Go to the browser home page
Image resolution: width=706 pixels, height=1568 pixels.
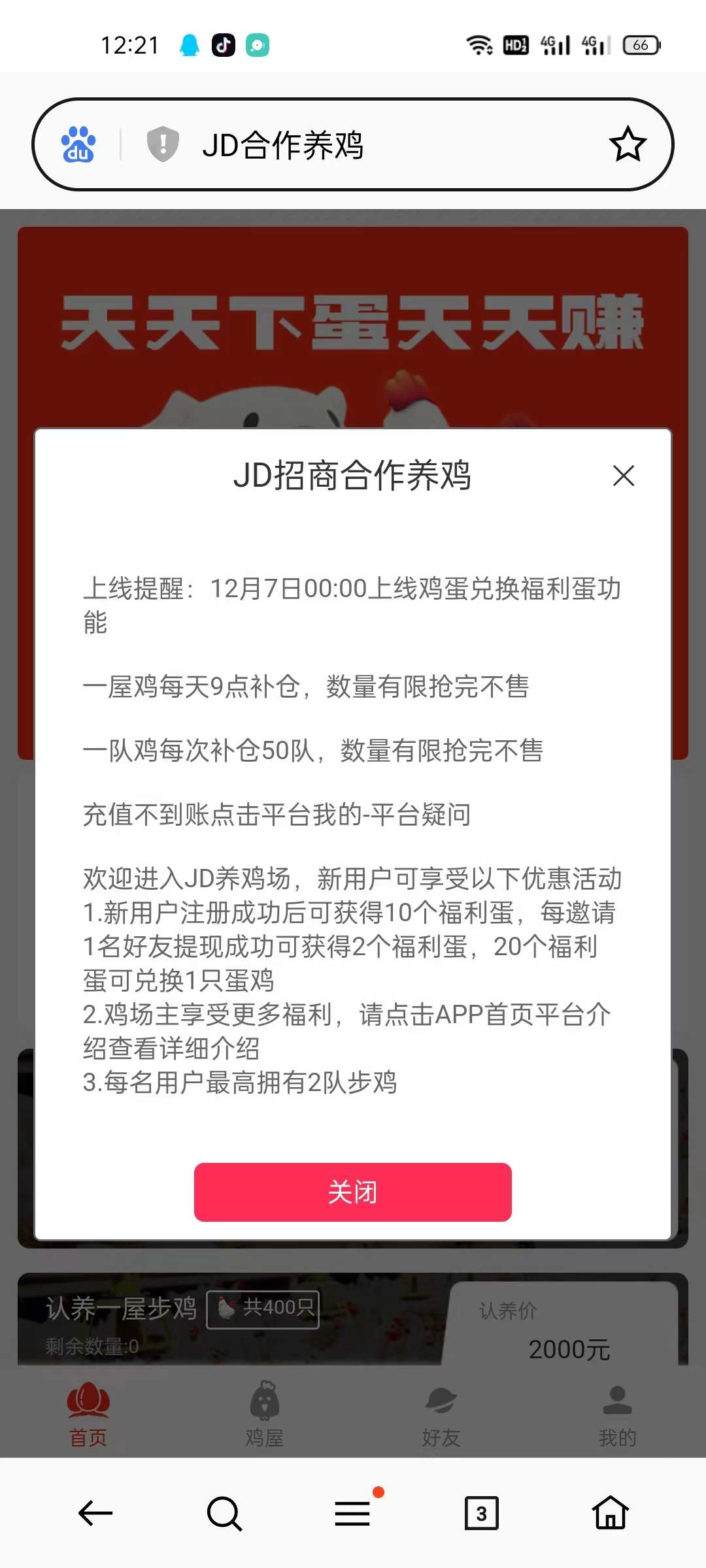(x=611, y=1513)
